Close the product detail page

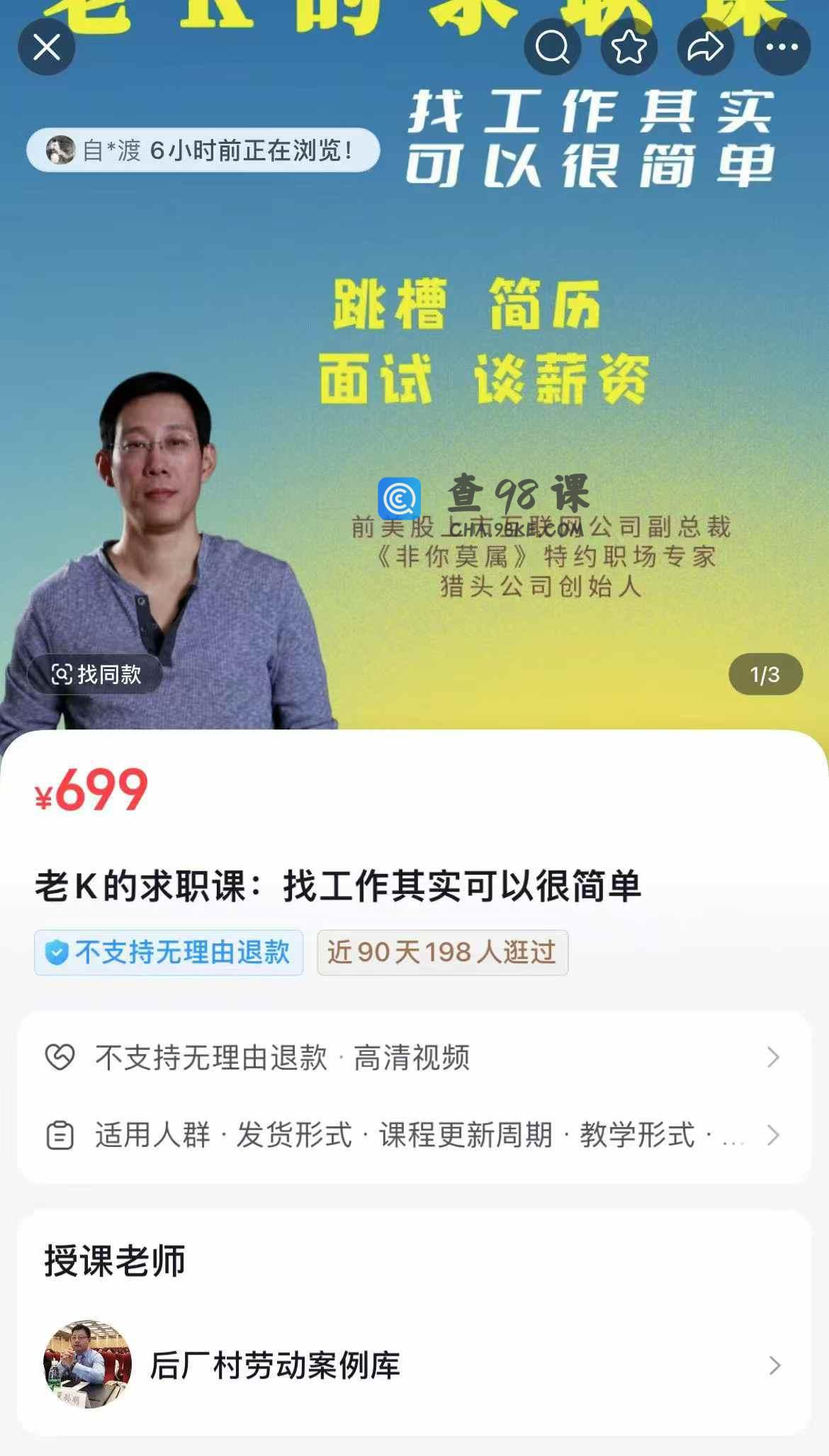point(47,47)
